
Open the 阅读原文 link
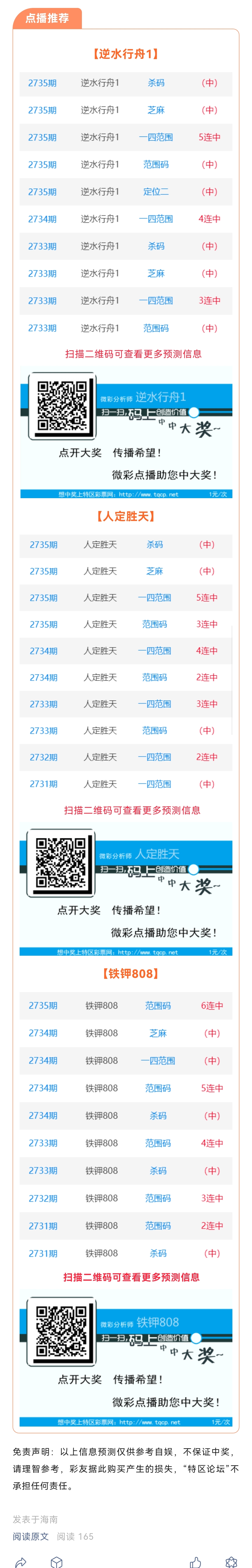pyautogui.click(x=30, y=1536)
